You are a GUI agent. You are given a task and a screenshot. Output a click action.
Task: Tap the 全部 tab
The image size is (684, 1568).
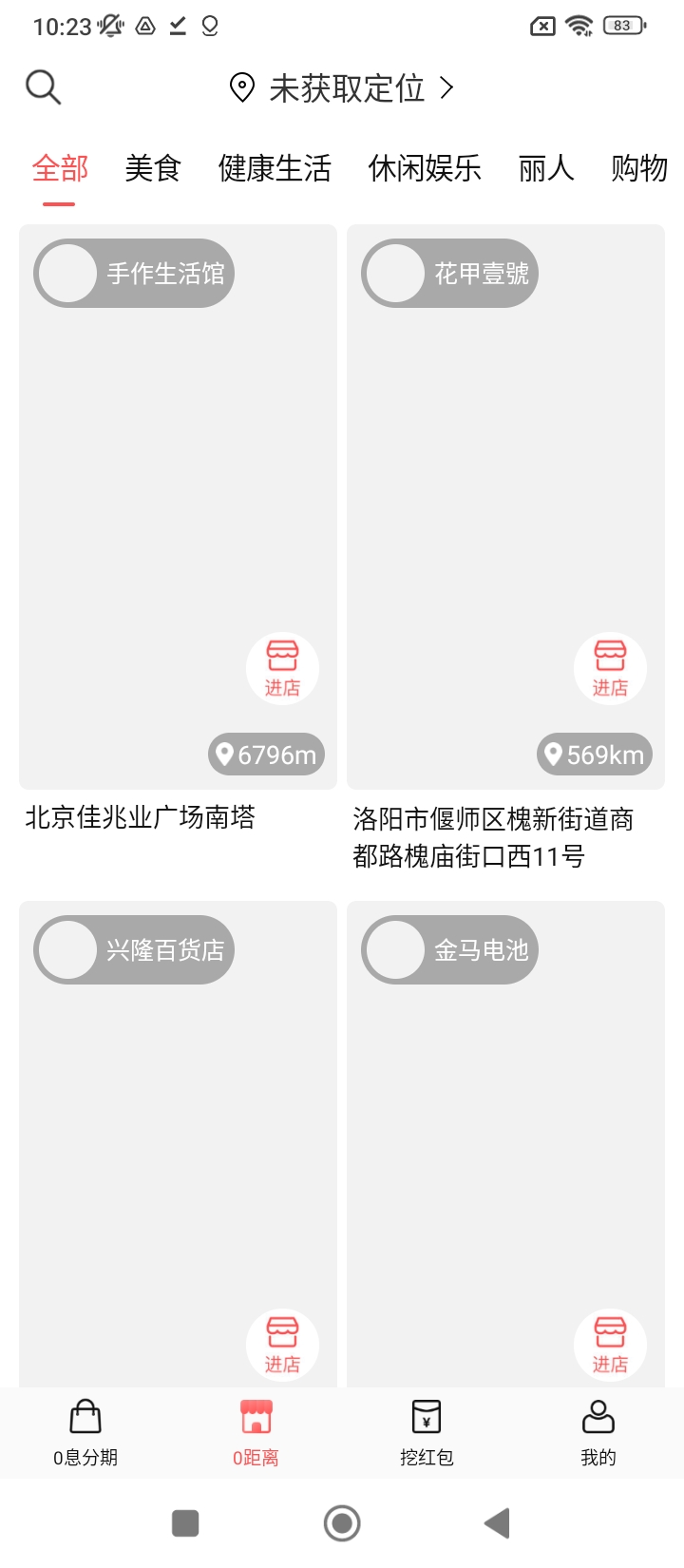click(x=60, y=169)
